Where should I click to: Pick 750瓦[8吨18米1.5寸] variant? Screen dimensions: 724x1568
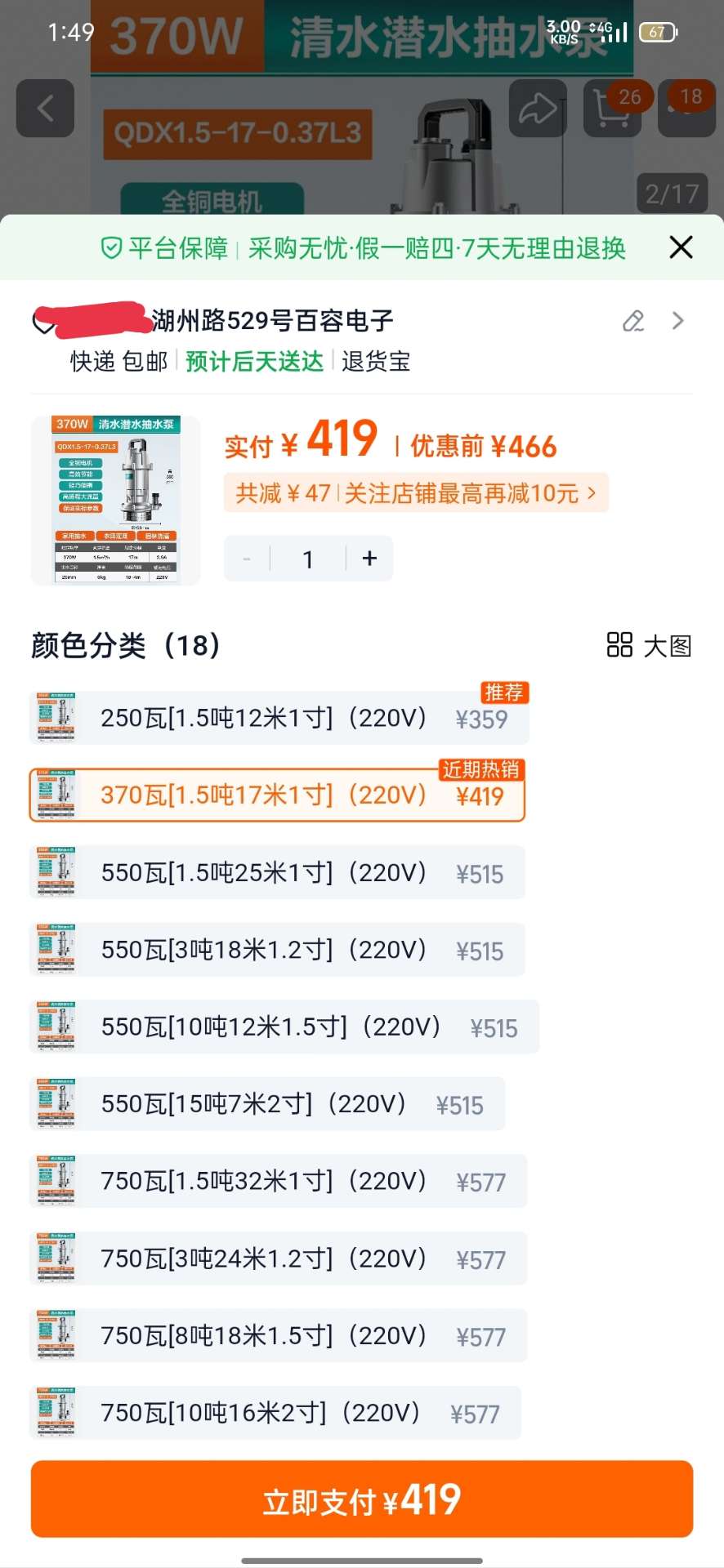[278, 1336]
